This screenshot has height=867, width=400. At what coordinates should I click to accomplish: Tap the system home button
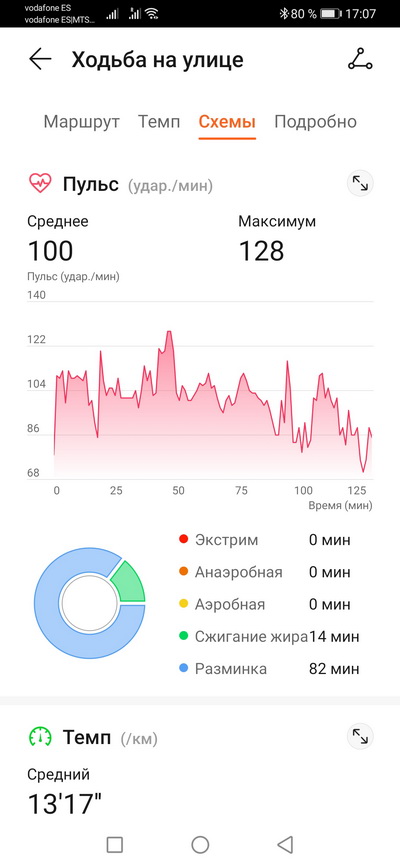tap(200, 844)
